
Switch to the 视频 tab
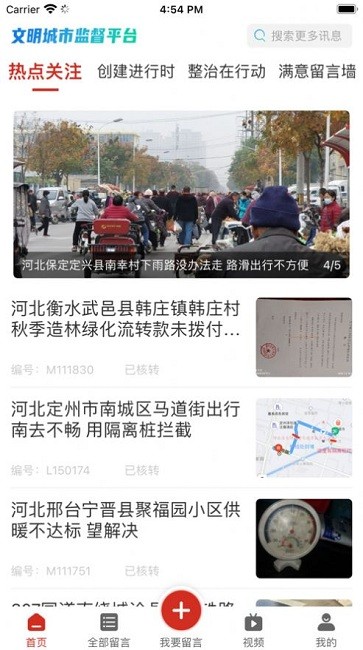coord(254,630)
